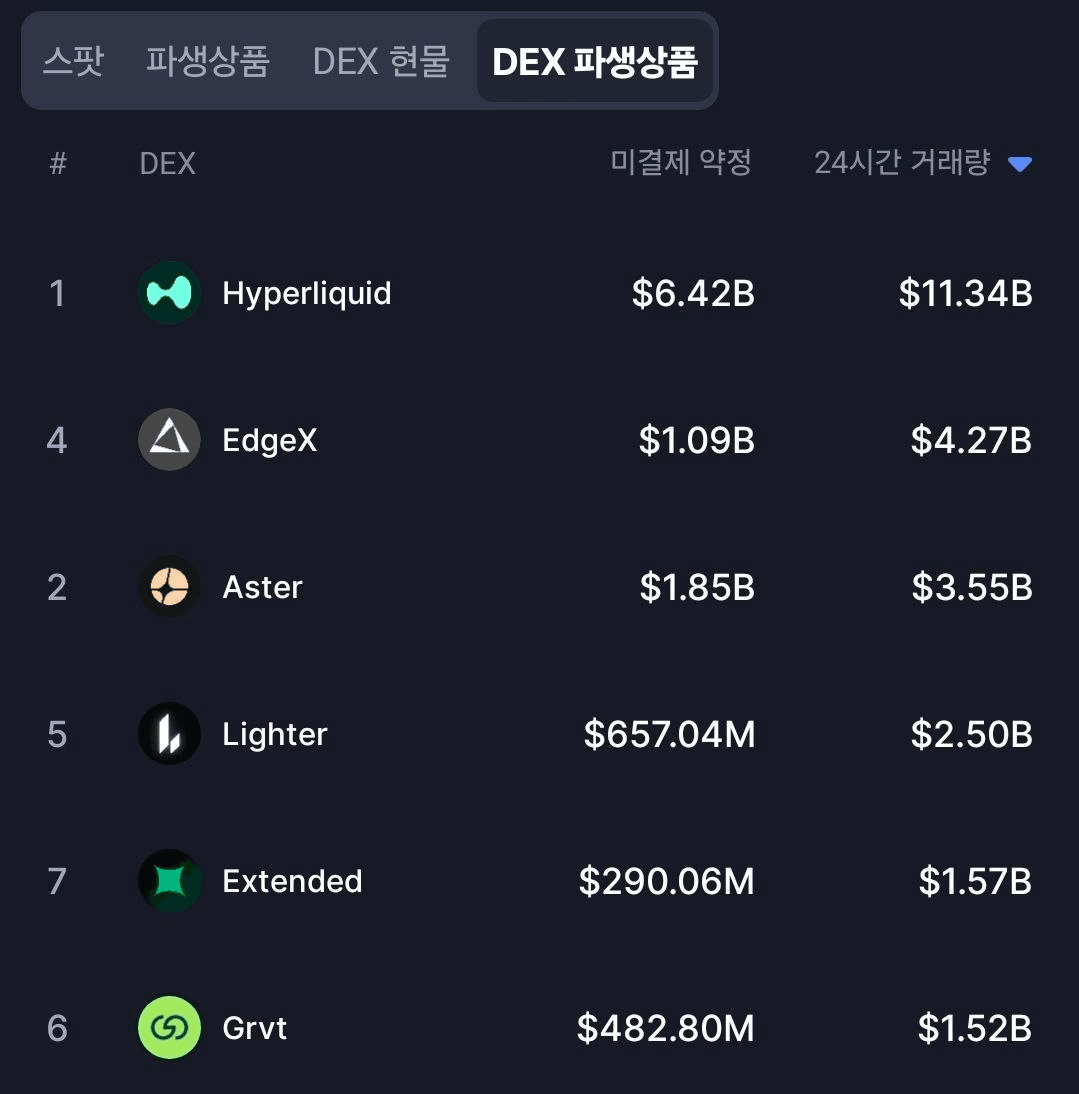Select the DEX 파생상품 tab
Screen dimensions: 1079x1094
tap(595, 61)
